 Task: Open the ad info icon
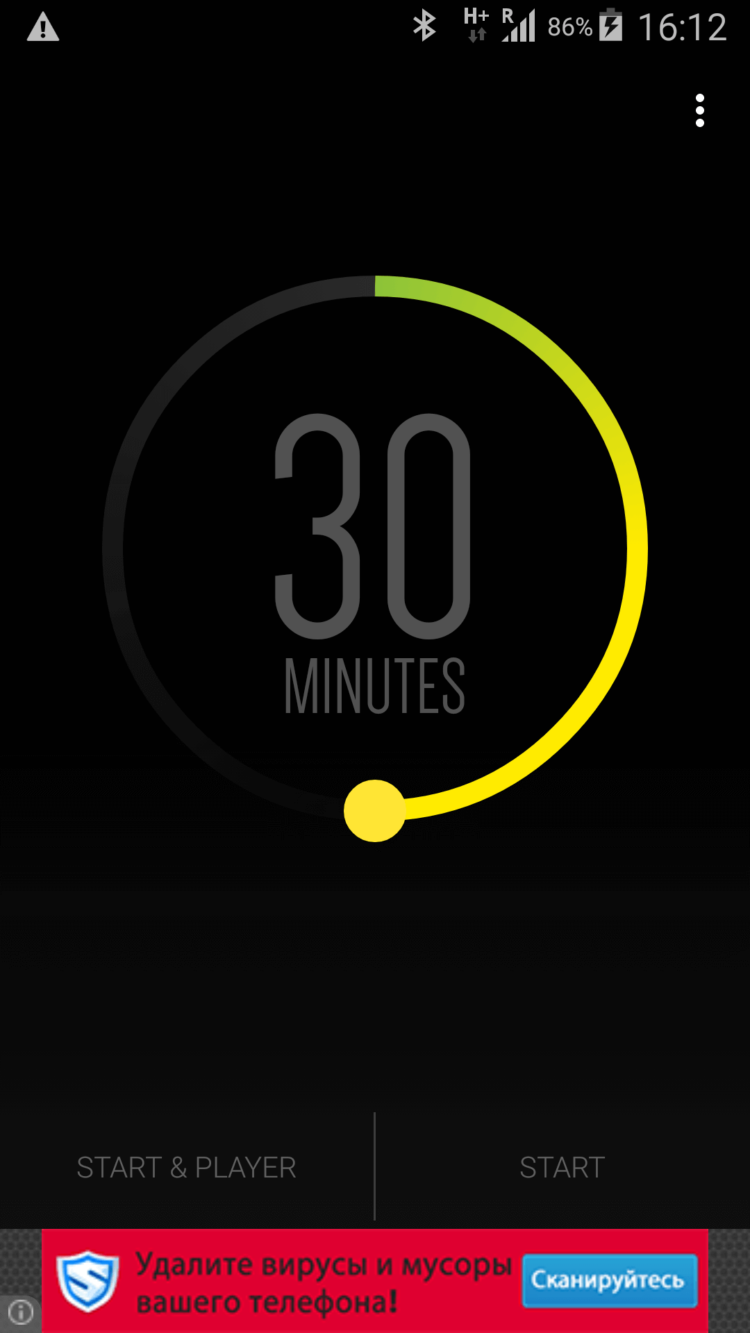pyautogui.click(x=20, y=1312)
